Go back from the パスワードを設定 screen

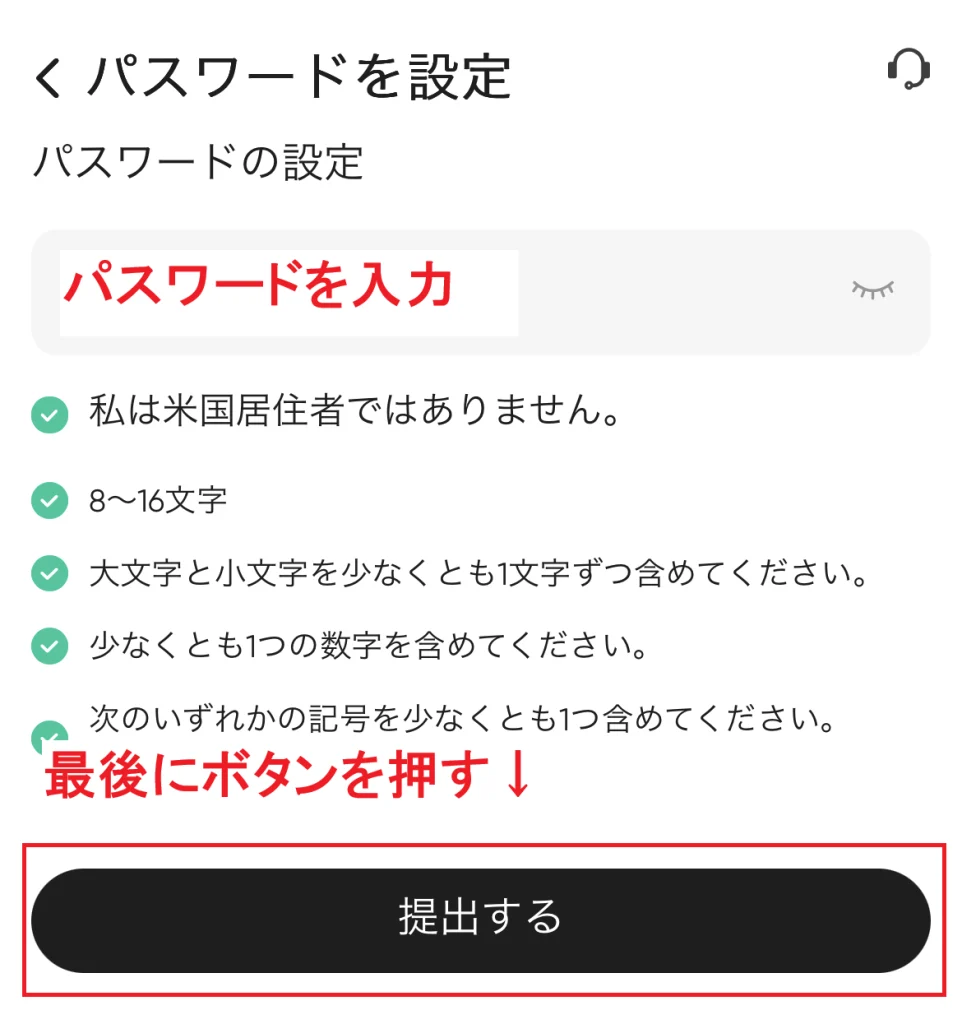point(48,78)
